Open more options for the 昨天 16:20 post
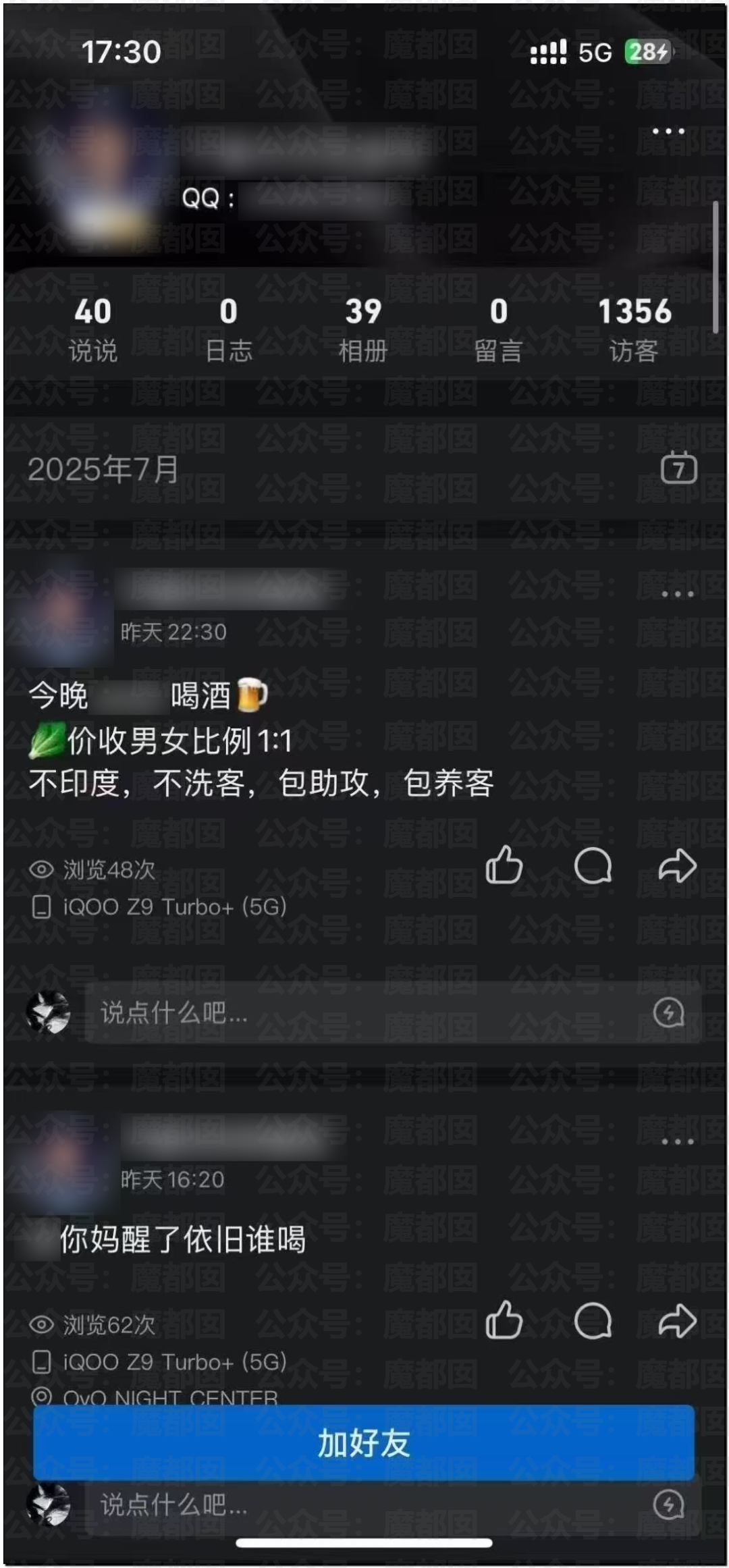The height and width of the screenshot is (1568, 729). pos(677,1141)
